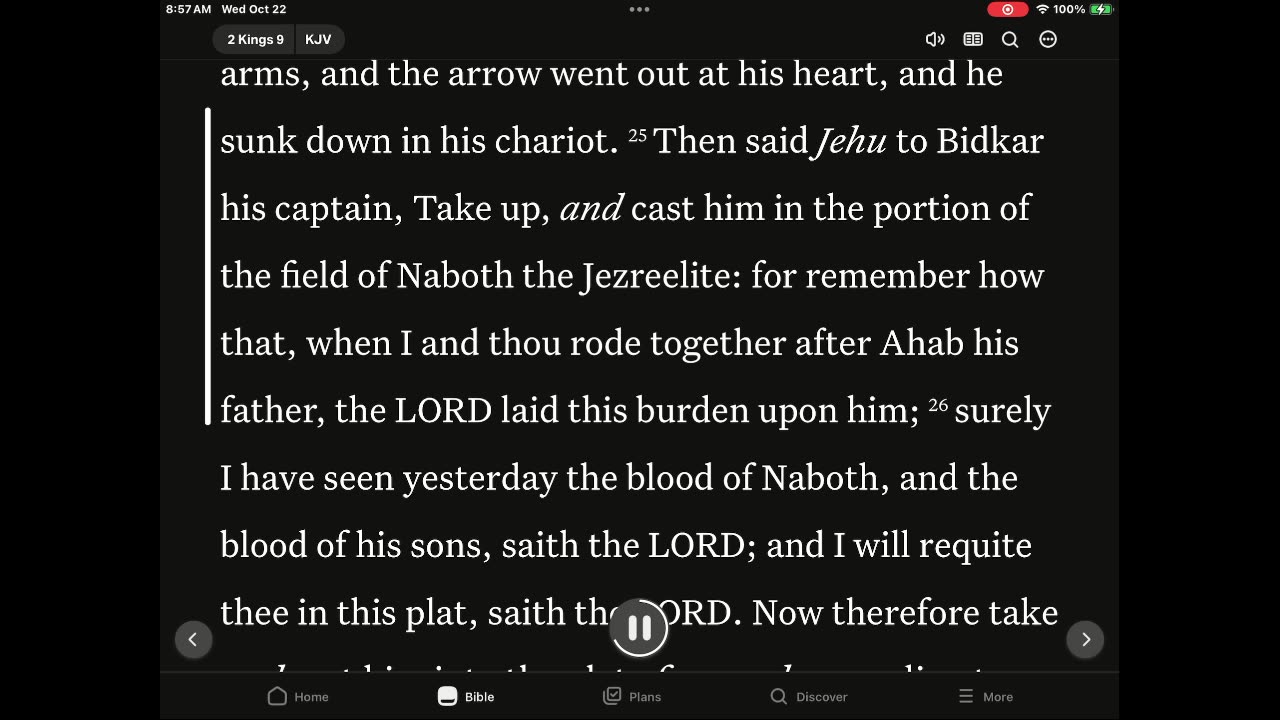Open the 2 Kings 9 chapter selector
Image resolution: width=1280 pixels, height=720 pixels.
click(x=255, y=40)
